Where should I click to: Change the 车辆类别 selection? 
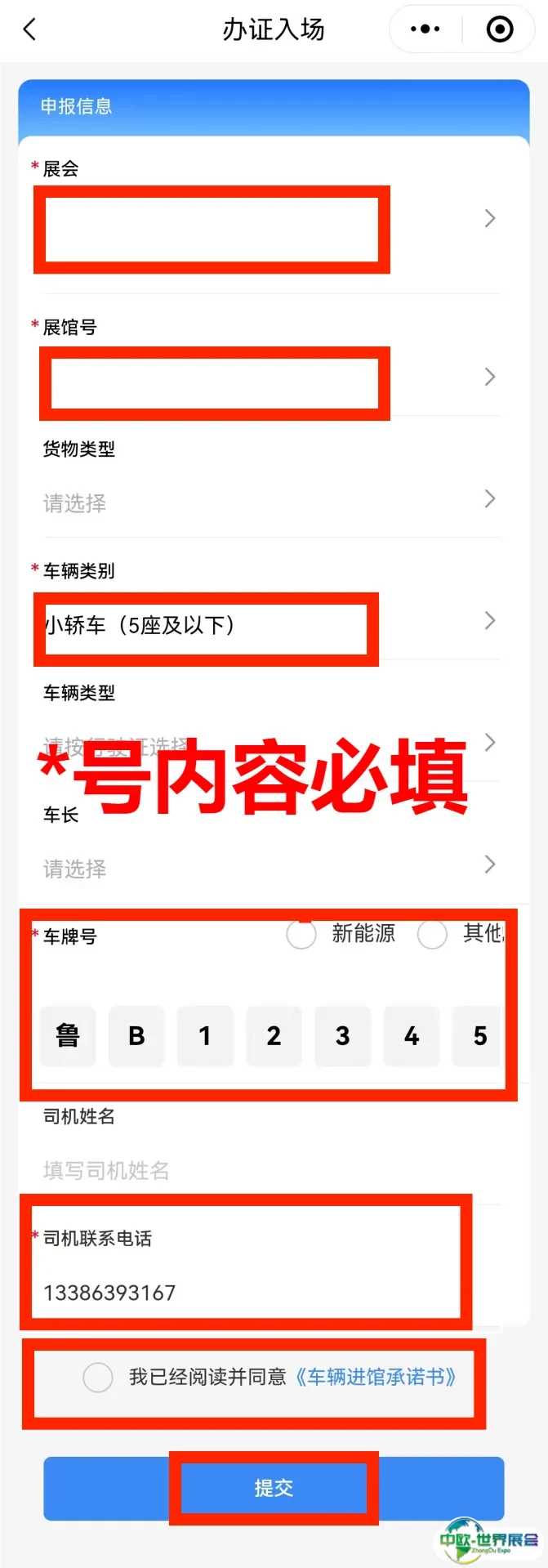click(x=270, y=623)
